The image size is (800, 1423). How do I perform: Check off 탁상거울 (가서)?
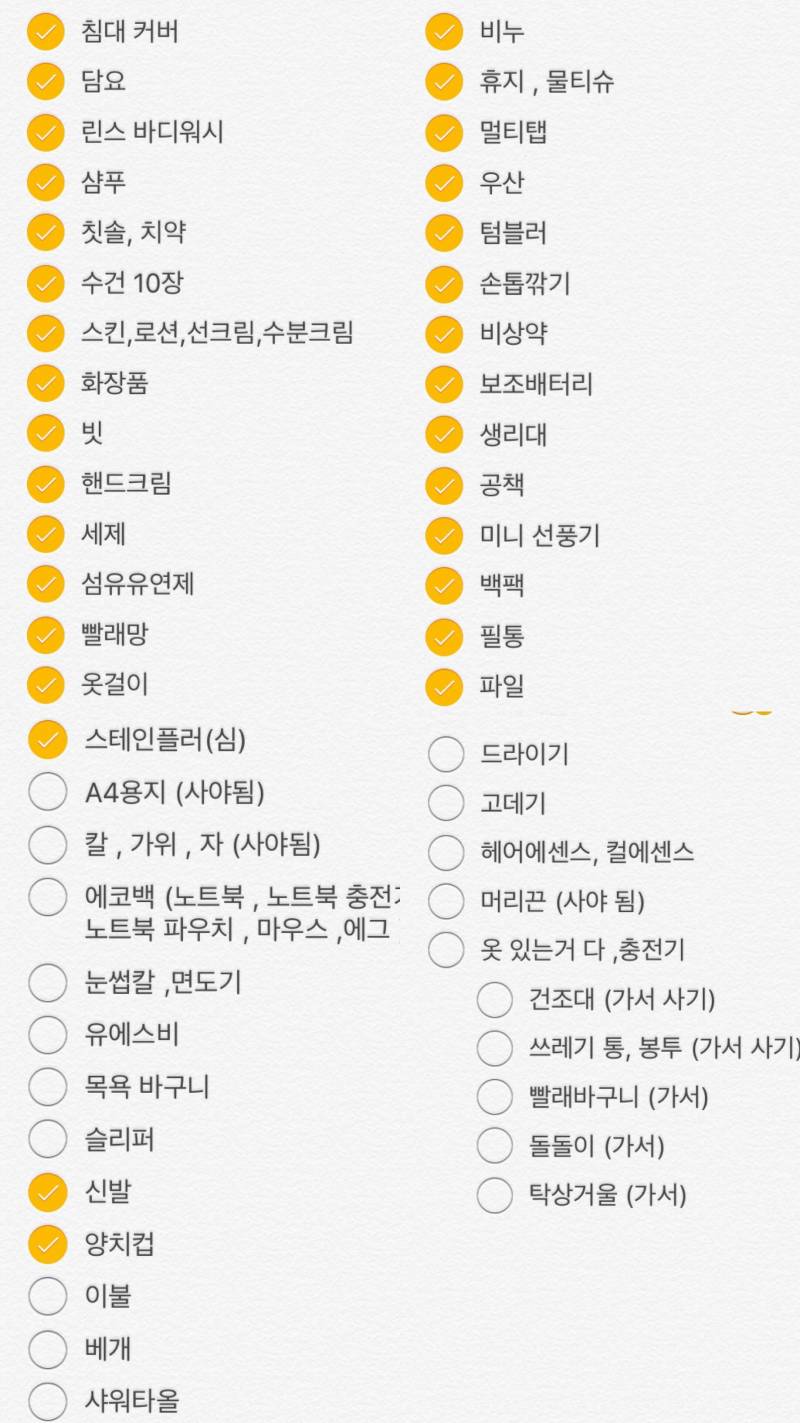point(494,1194)
